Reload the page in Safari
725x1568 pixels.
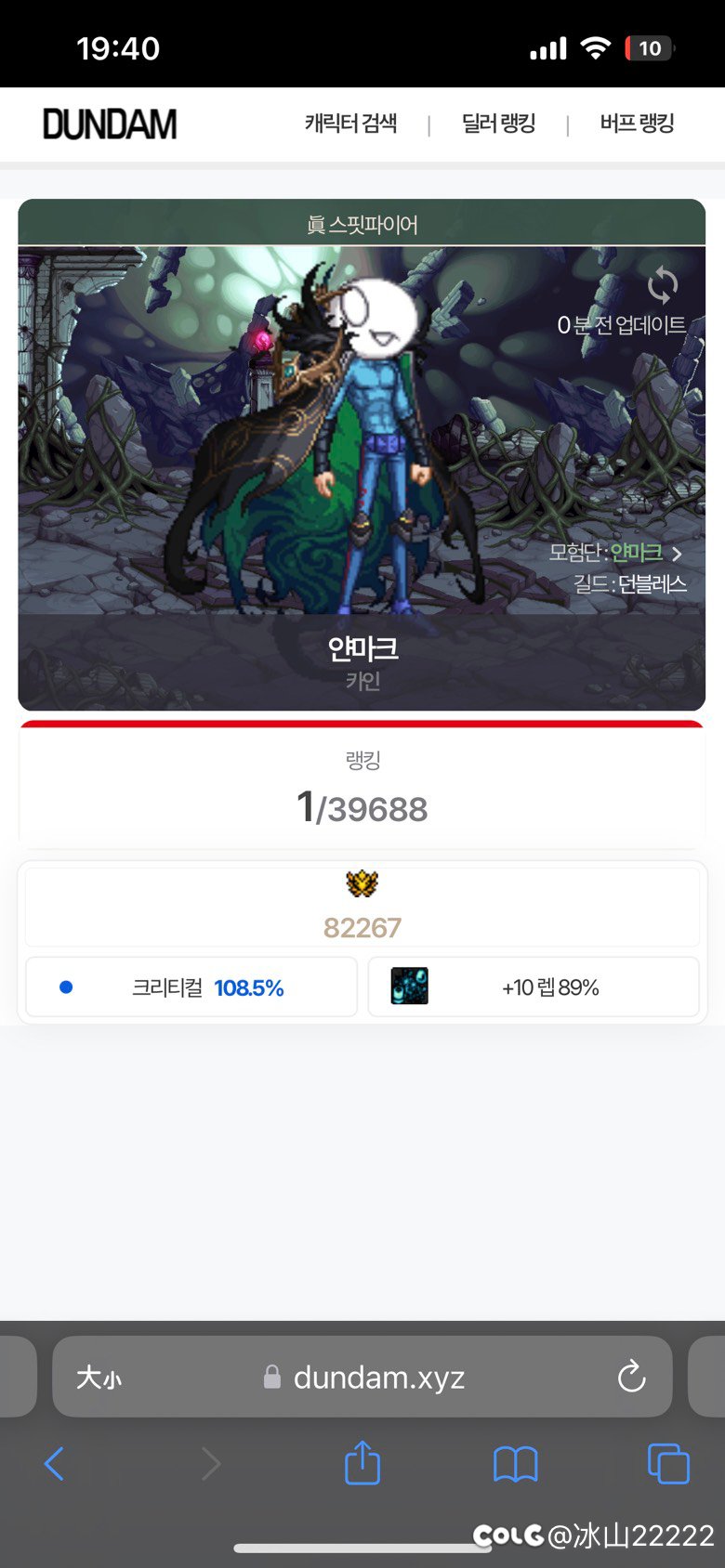pos(631,1377)
